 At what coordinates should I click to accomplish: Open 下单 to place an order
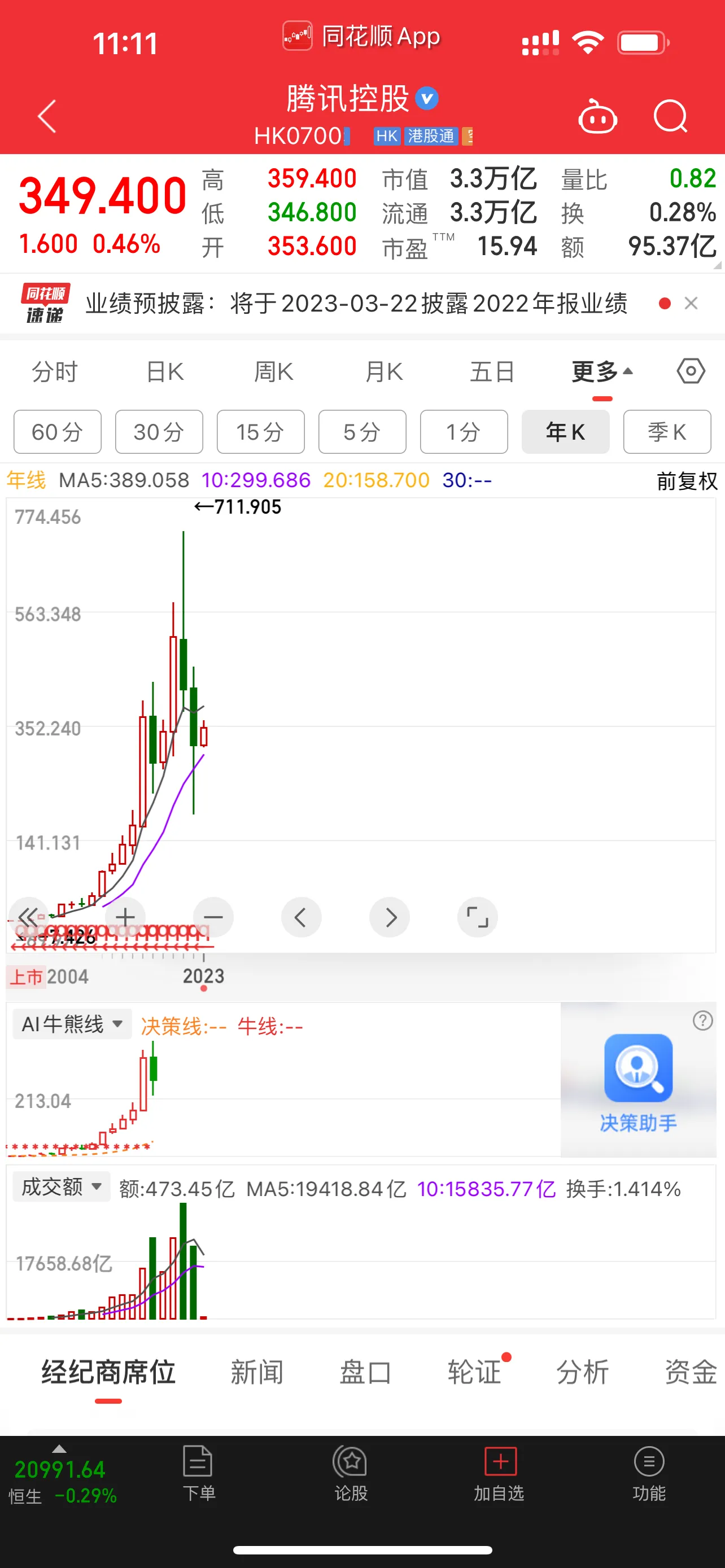pos(198,1473)
